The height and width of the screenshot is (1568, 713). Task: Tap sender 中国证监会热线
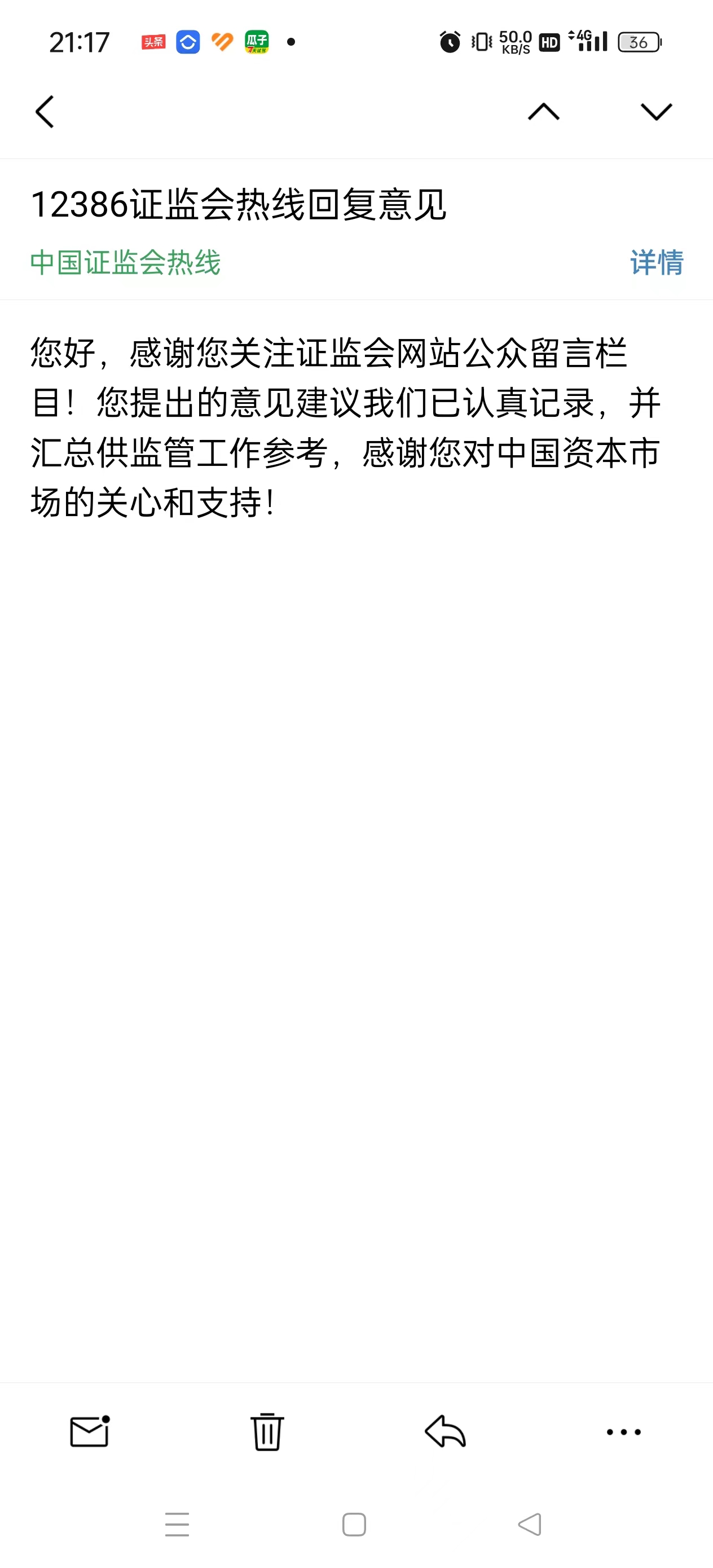click(125, 263)
